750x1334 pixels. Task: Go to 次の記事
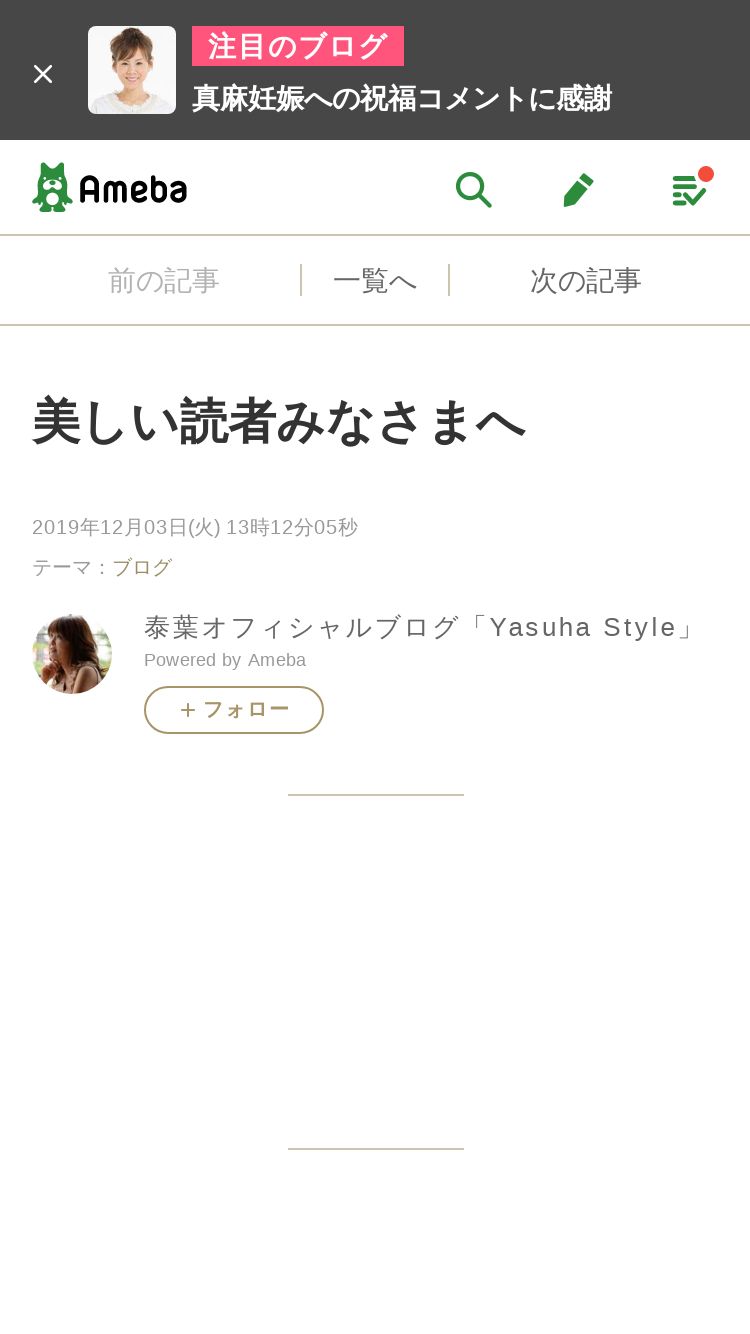click(x=585, y=281)
